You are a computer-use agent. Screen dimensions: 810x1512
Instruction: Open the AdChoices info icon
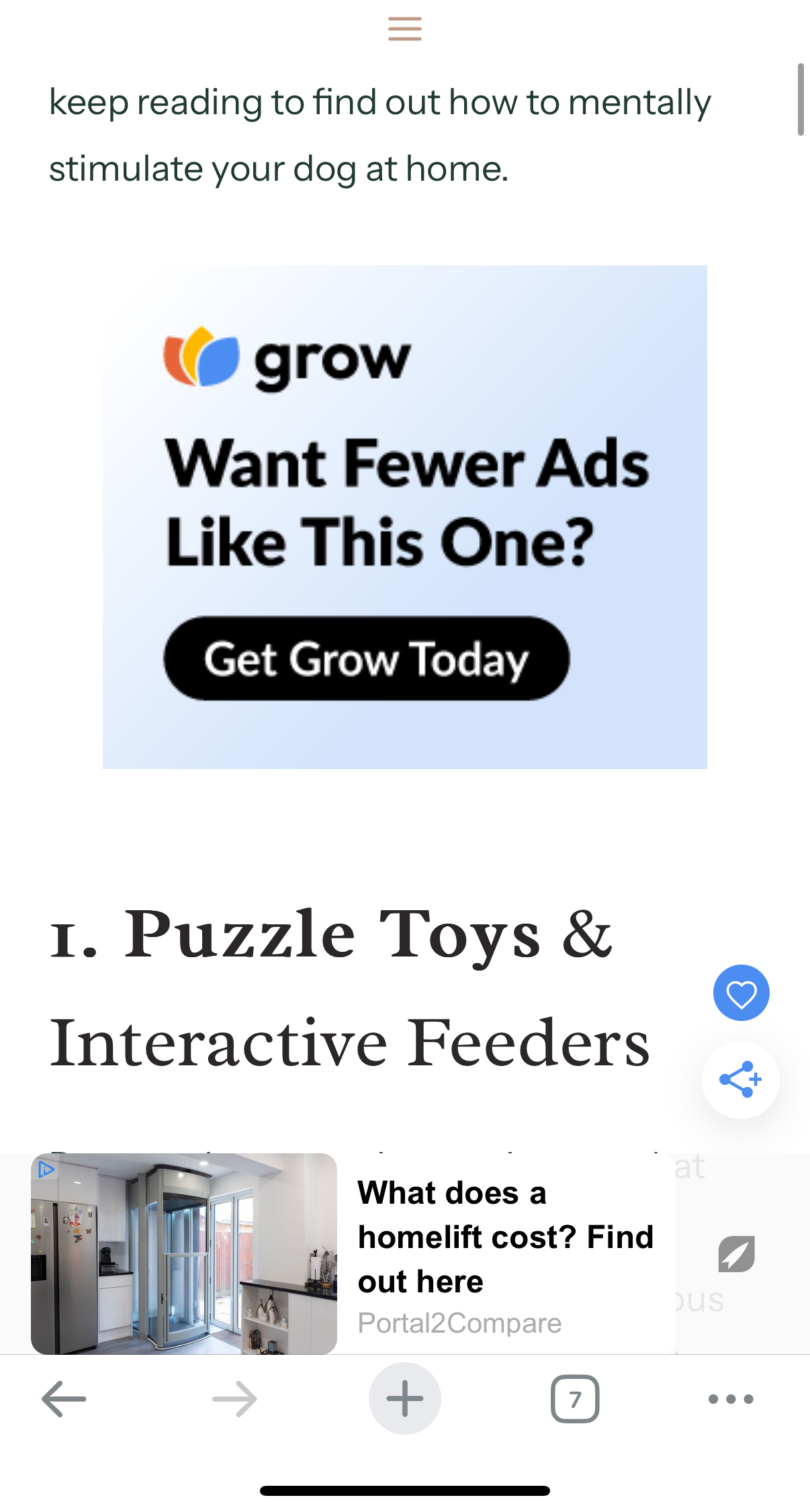click(x=46, y=1169)
